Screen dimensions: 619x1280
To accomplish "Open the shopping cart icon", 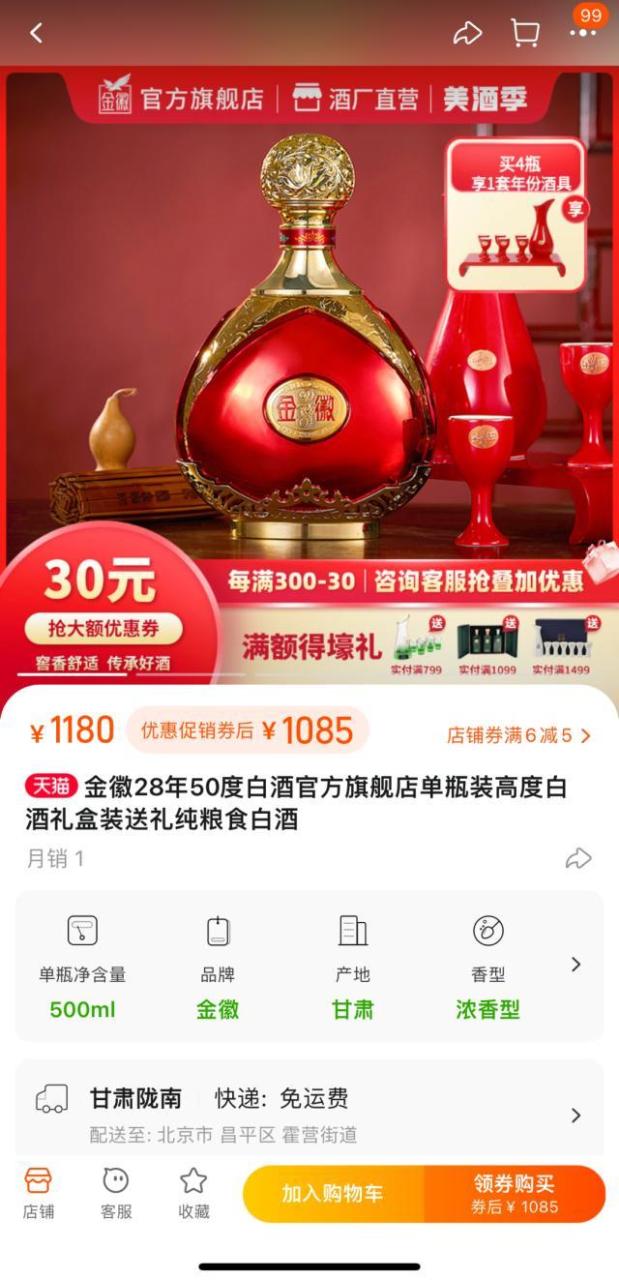I will coord(525,33).
